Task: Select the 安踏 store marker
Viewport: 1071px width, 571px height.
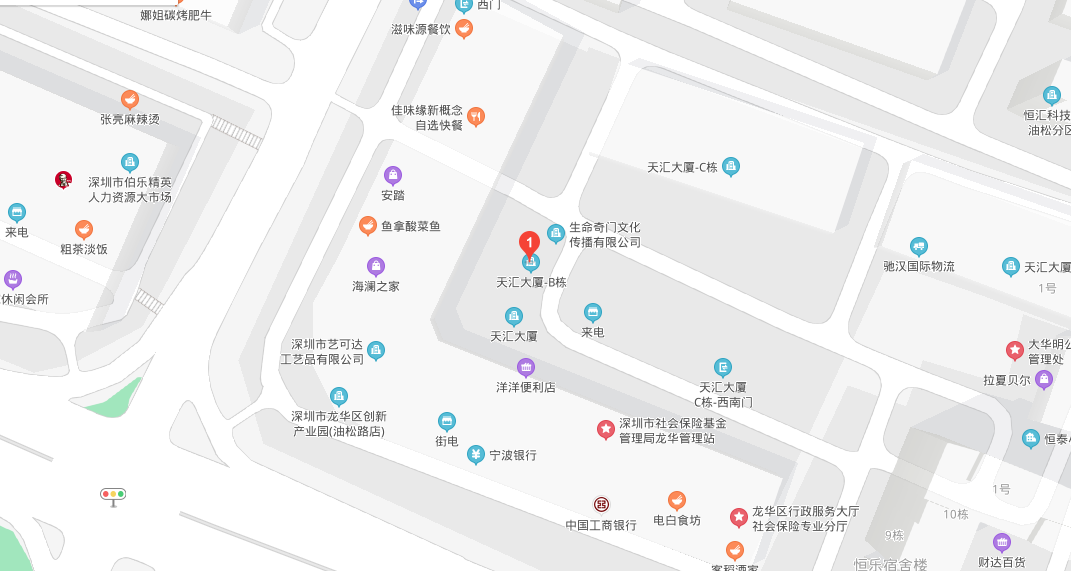Action: click(x=393, y=175)
